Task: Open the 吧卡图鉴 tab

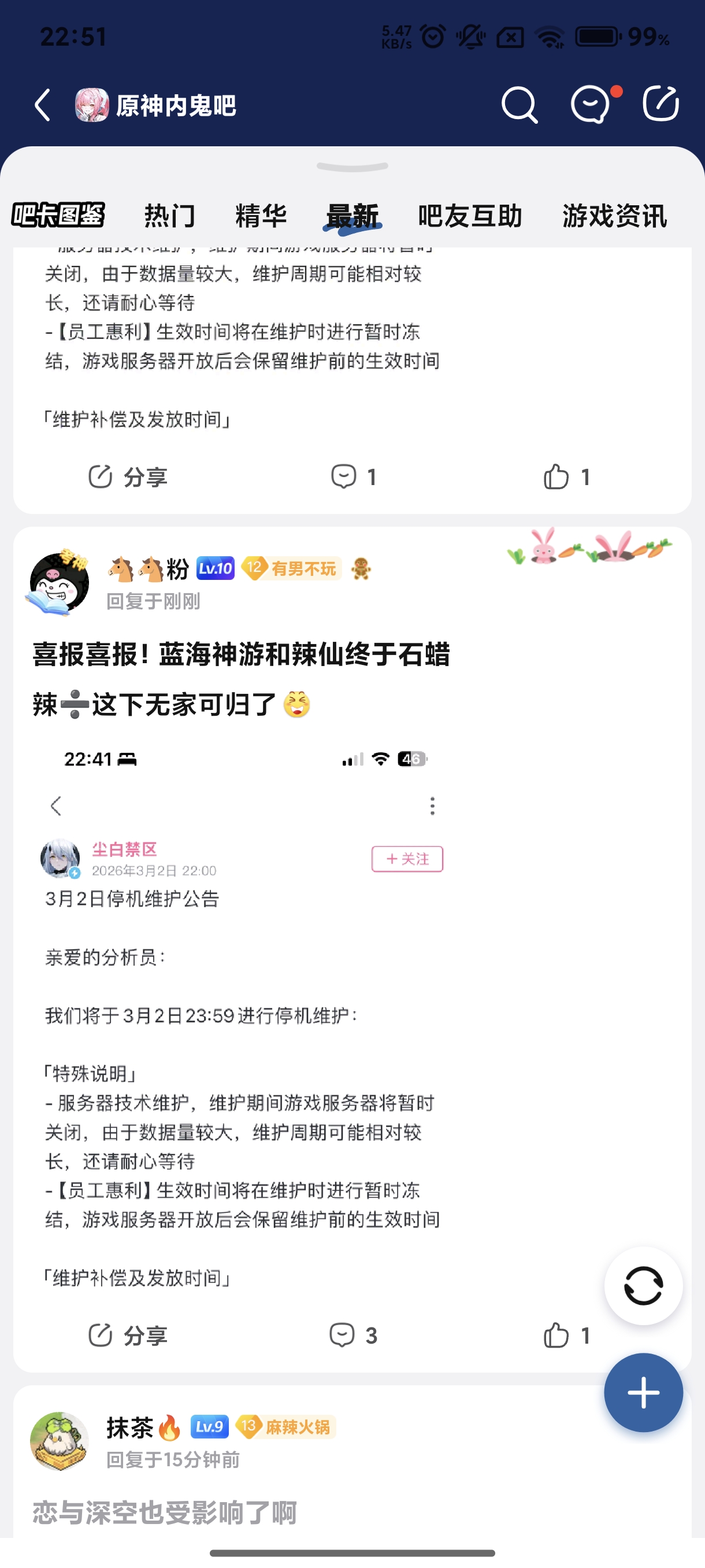Action: (x=58, y=216)
